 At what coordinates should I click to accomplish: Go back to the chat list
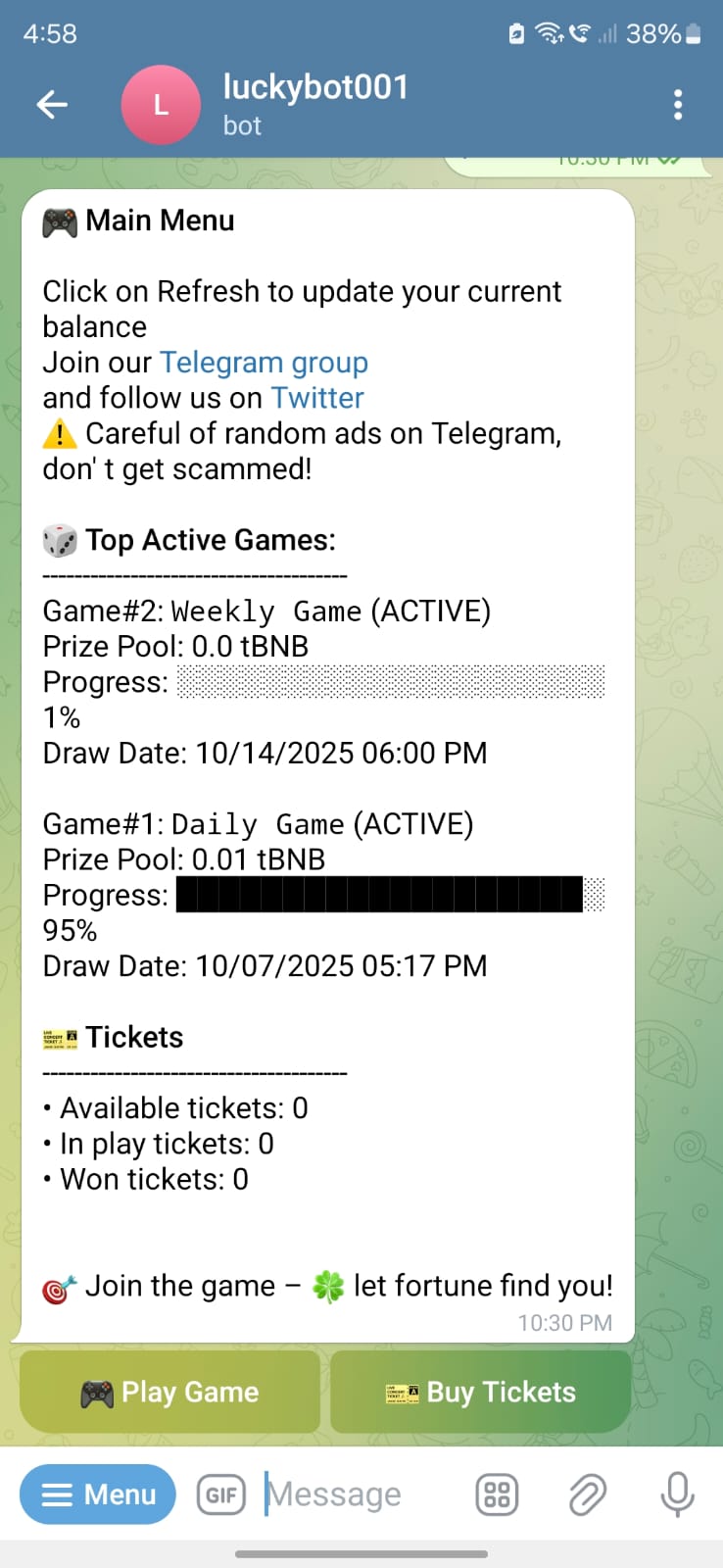(52, 104)
